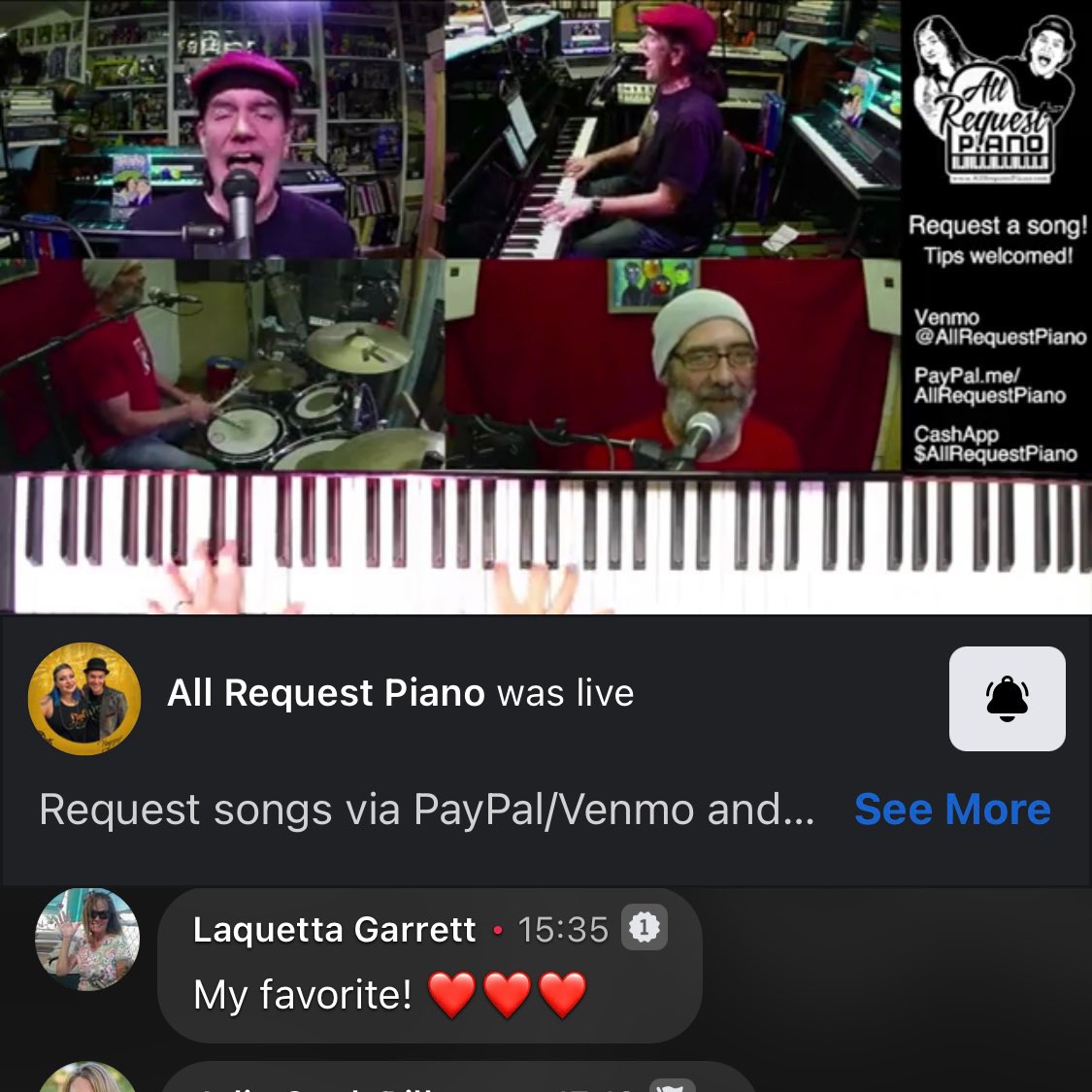1092x1092 pixels.
Task: Open Laquetta Garrett's commenter name
Action: (x=334, y=930)
